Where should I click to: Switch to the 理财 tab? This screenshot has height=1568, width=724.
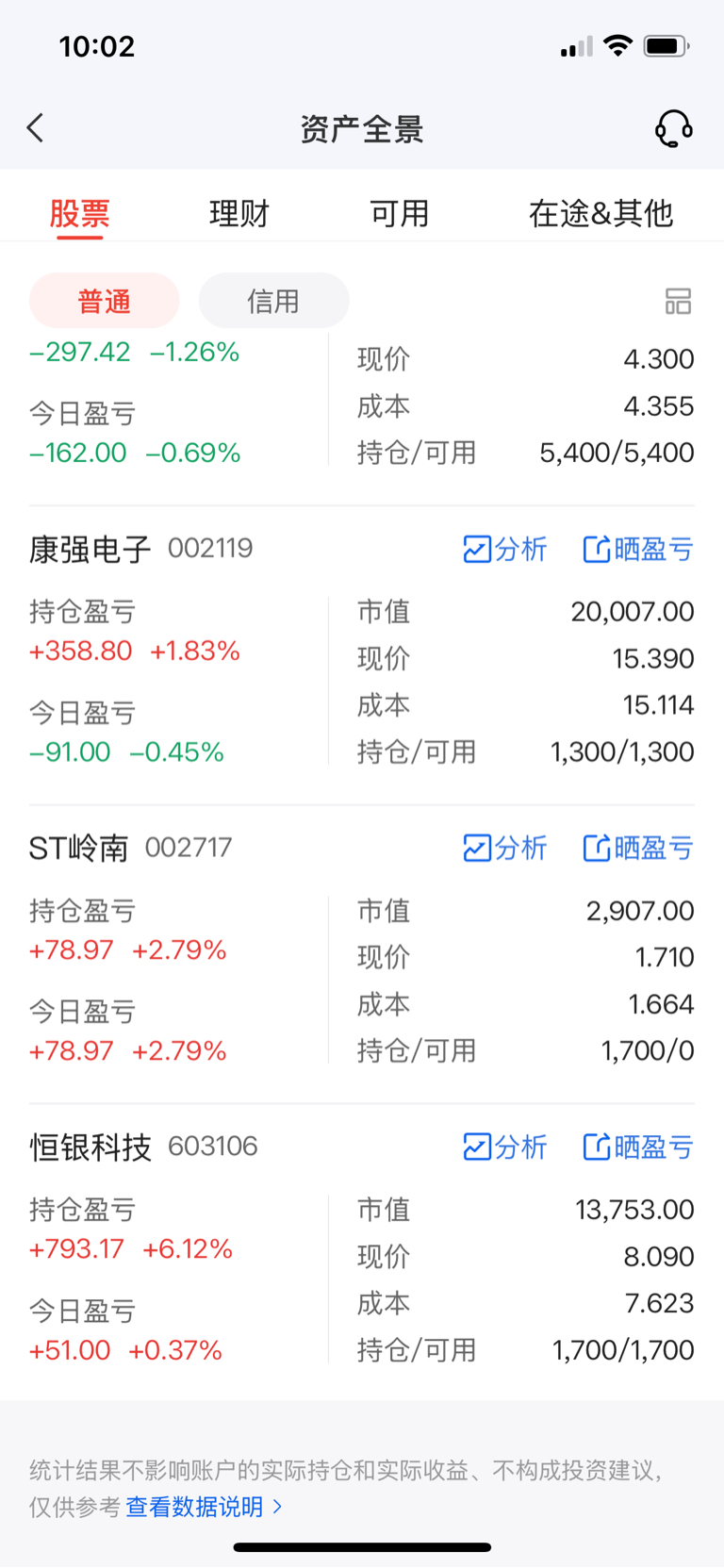click(x=239, y=213)
